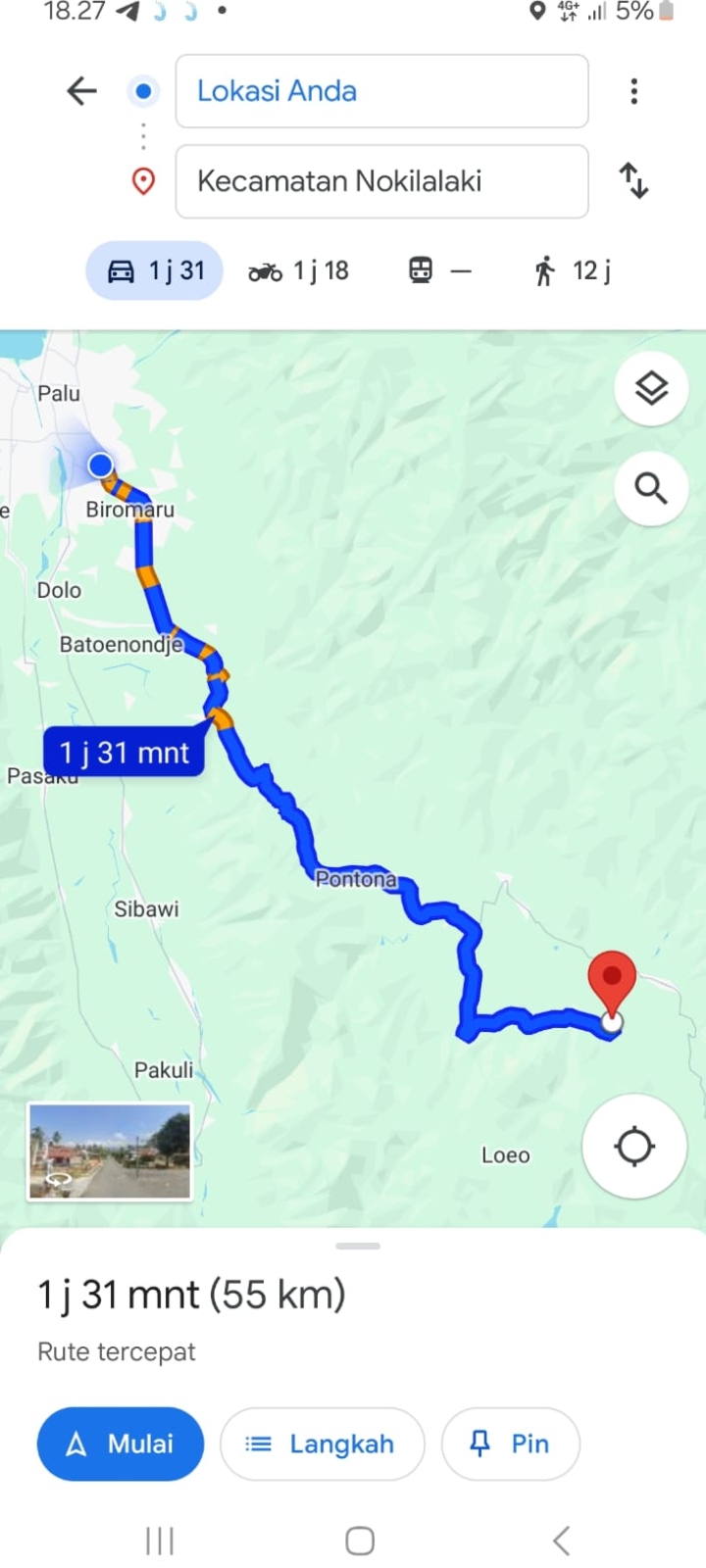This screenshot has height=1568, width=706.
Task: Edit the Lokasi Anda starting point field
Action: click(381, 91)
